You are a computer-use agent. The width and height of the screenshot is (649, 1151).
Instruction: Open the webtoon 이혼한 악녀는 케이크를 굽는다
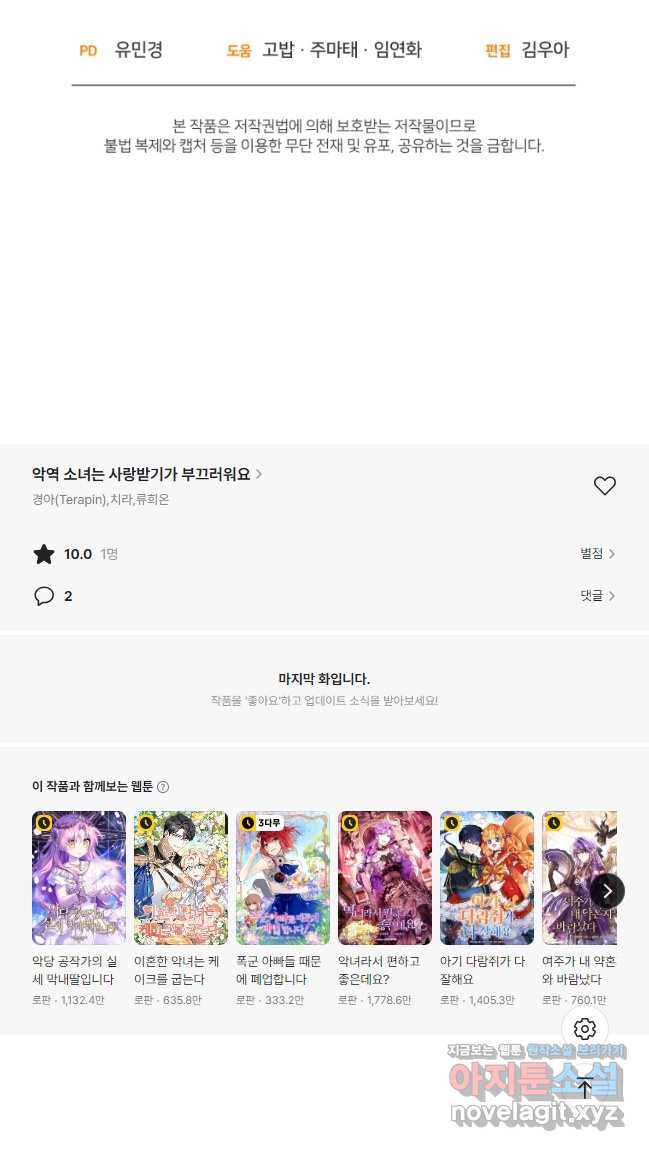pos(181,878)
